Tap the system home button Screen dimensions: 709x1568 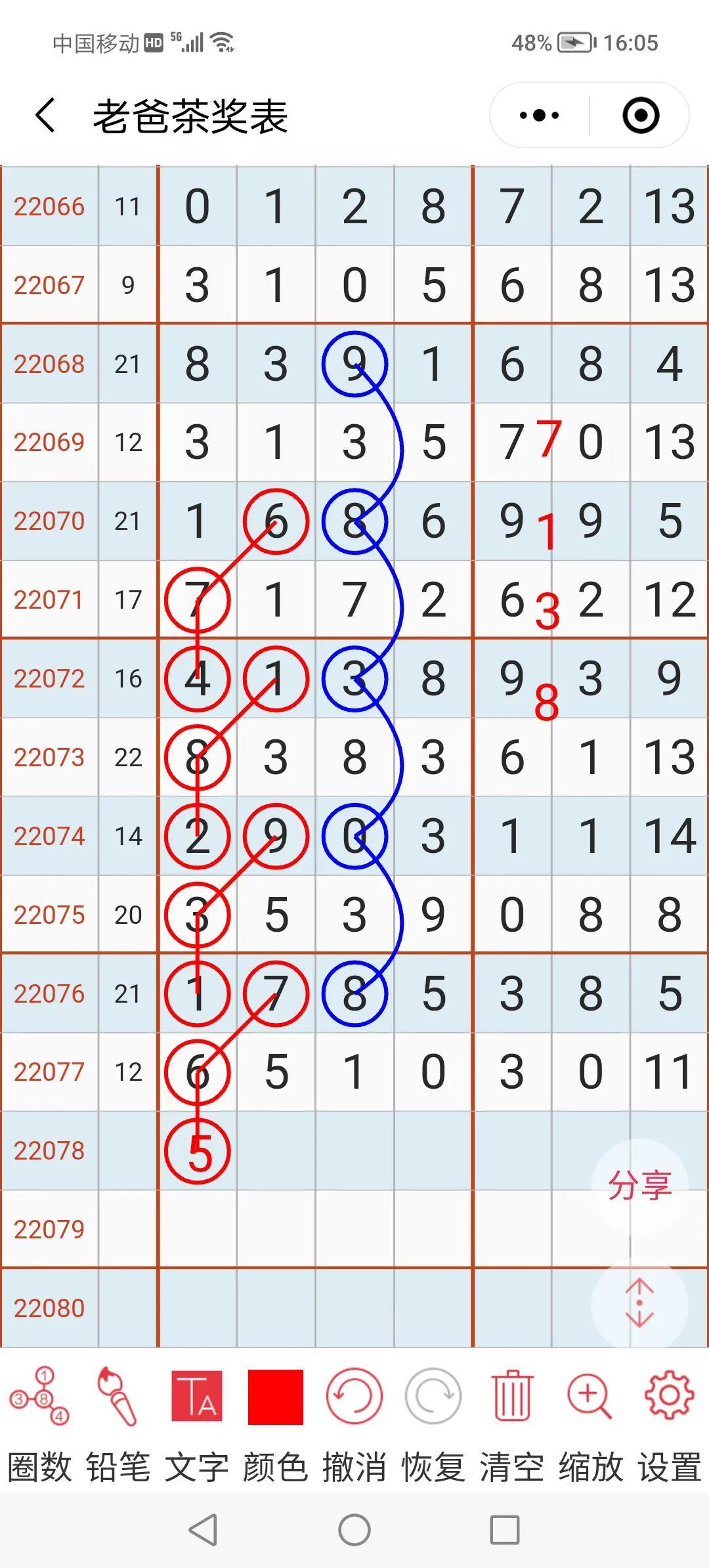tap(354, 1530)
